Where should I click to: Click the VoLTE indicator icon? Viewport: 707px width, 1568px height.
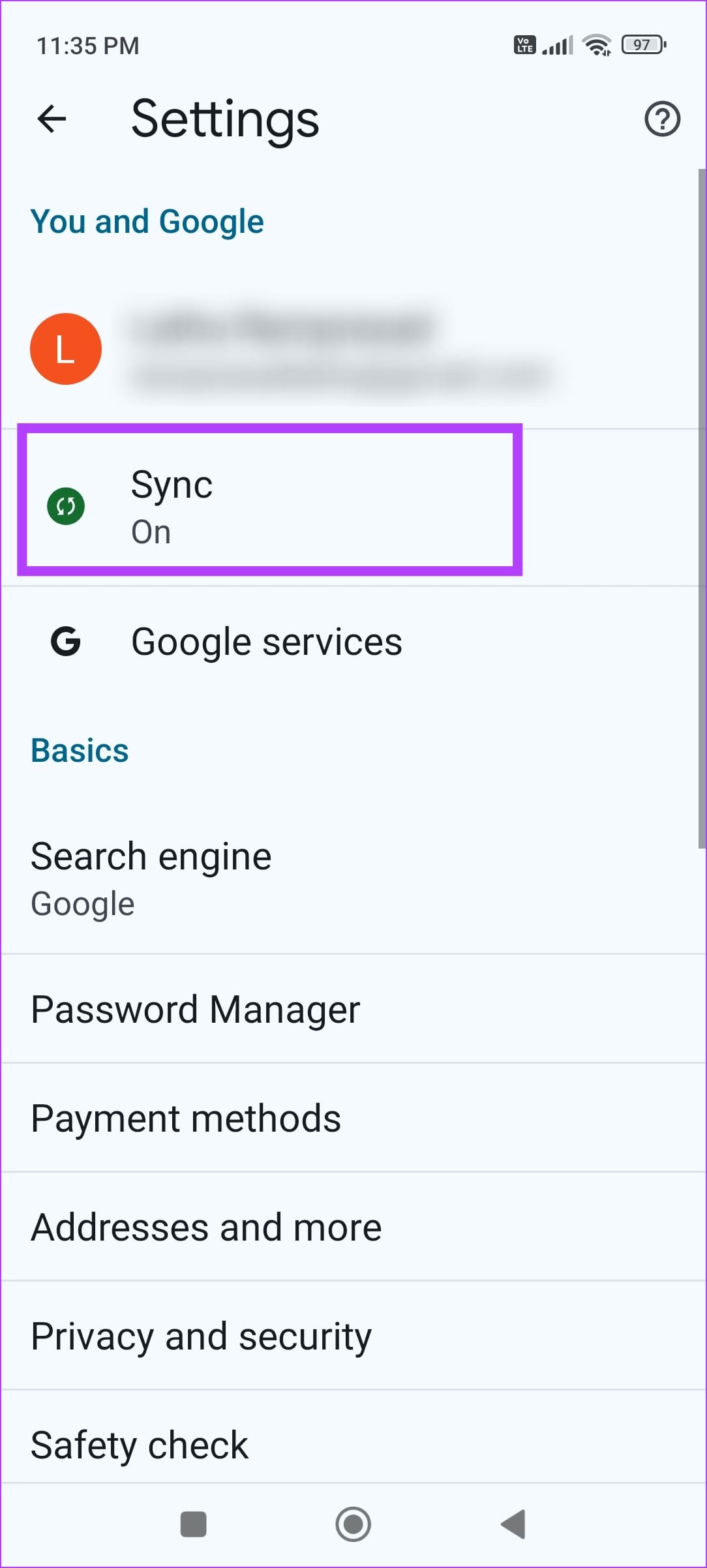pyautogui.click(x=524, y=44)
